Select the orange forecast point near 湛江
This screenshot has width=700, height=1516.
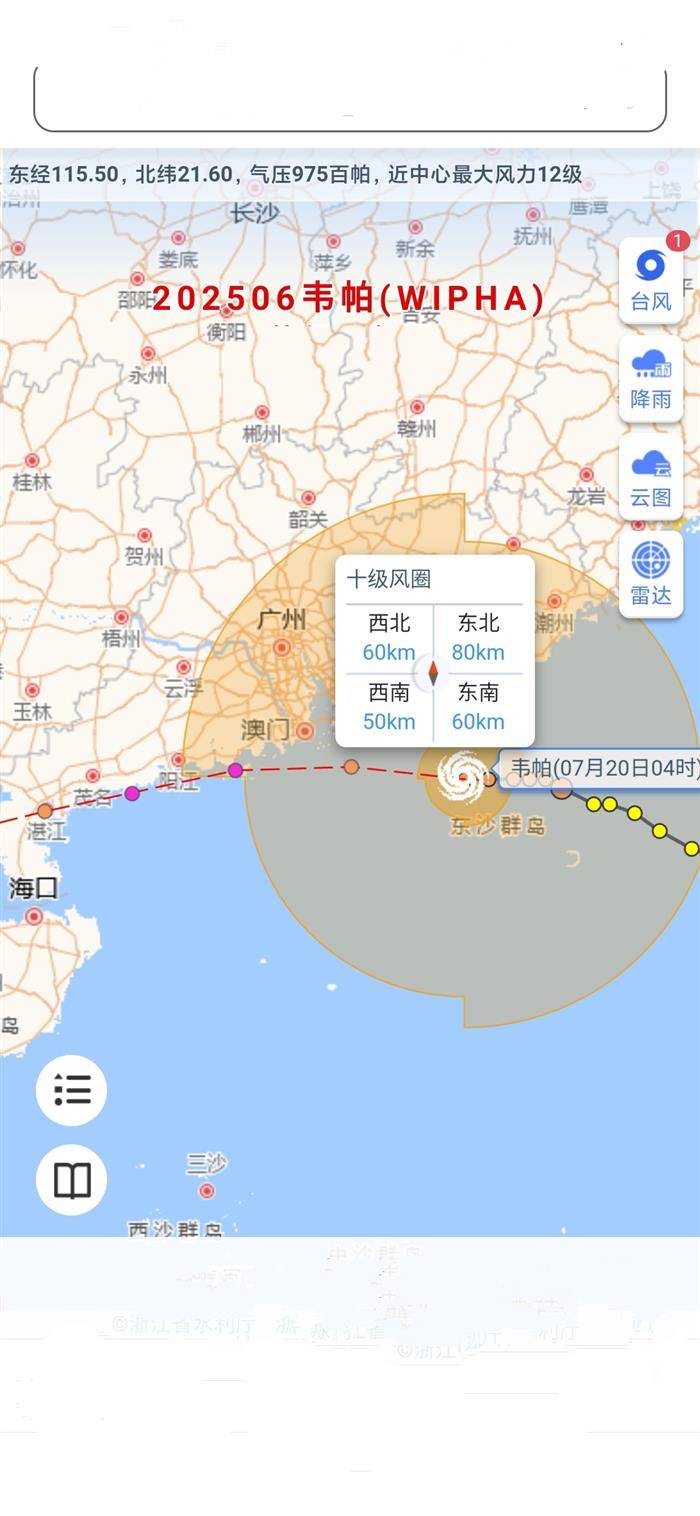click(x=45, y=811)
